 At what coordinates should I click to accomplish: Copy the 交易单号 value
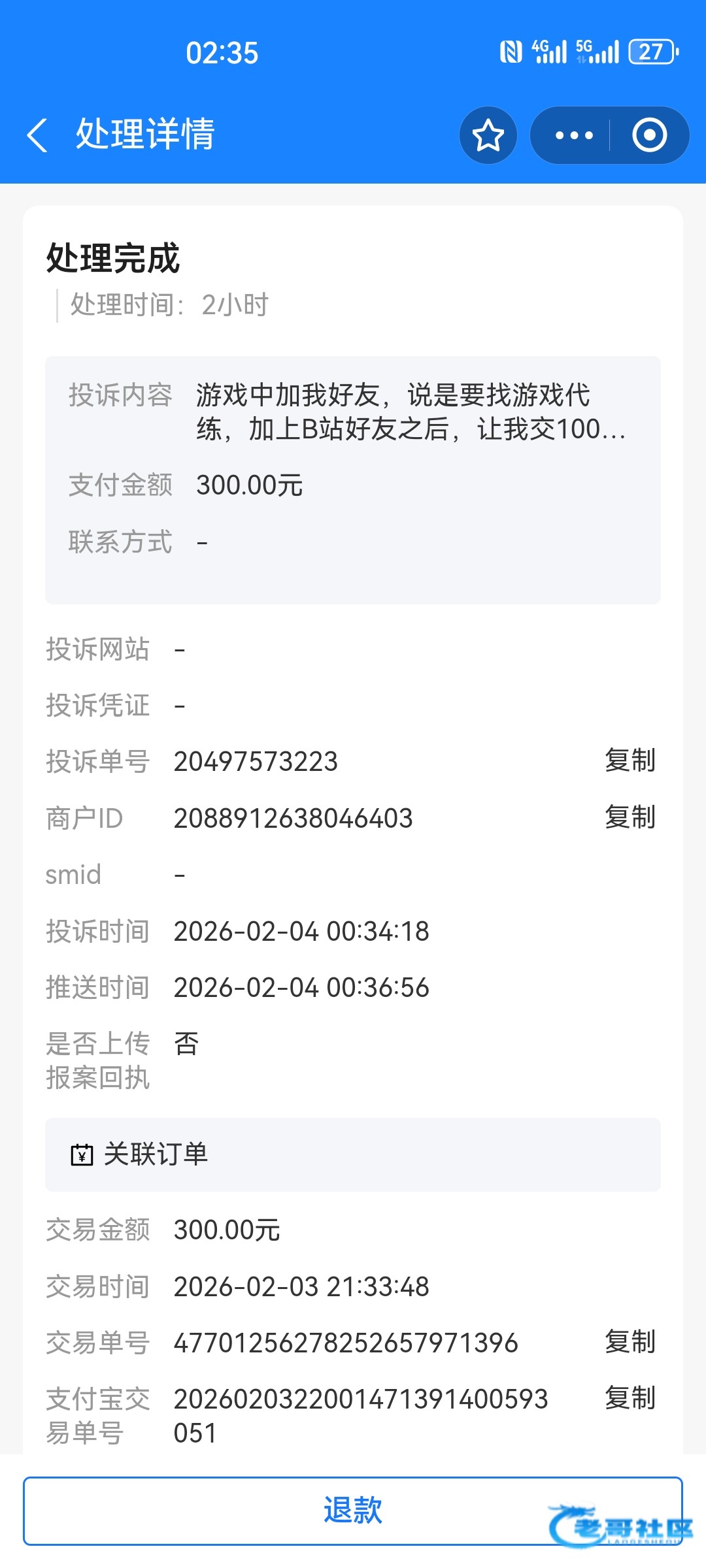630,1342
